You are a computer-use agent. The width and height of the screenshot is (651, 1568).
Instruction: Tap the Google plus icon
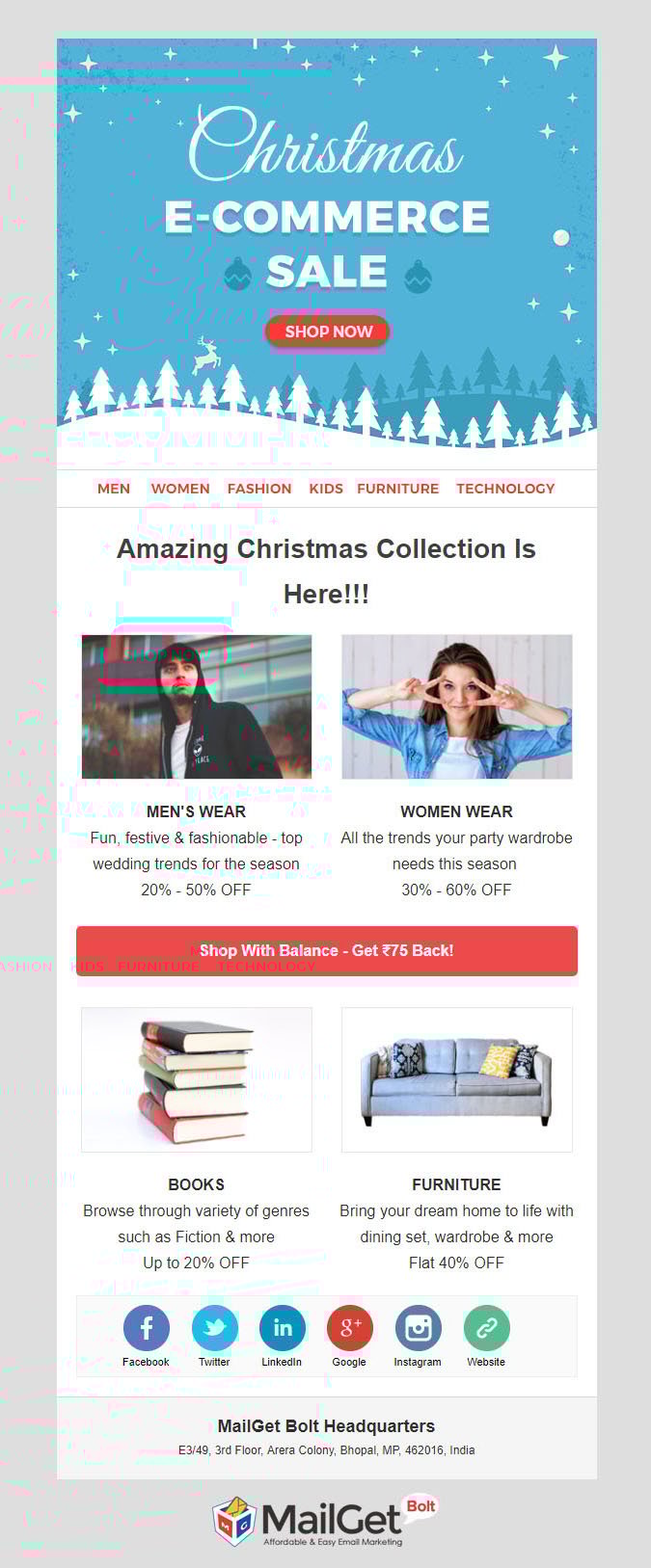tap(349, 1328)
